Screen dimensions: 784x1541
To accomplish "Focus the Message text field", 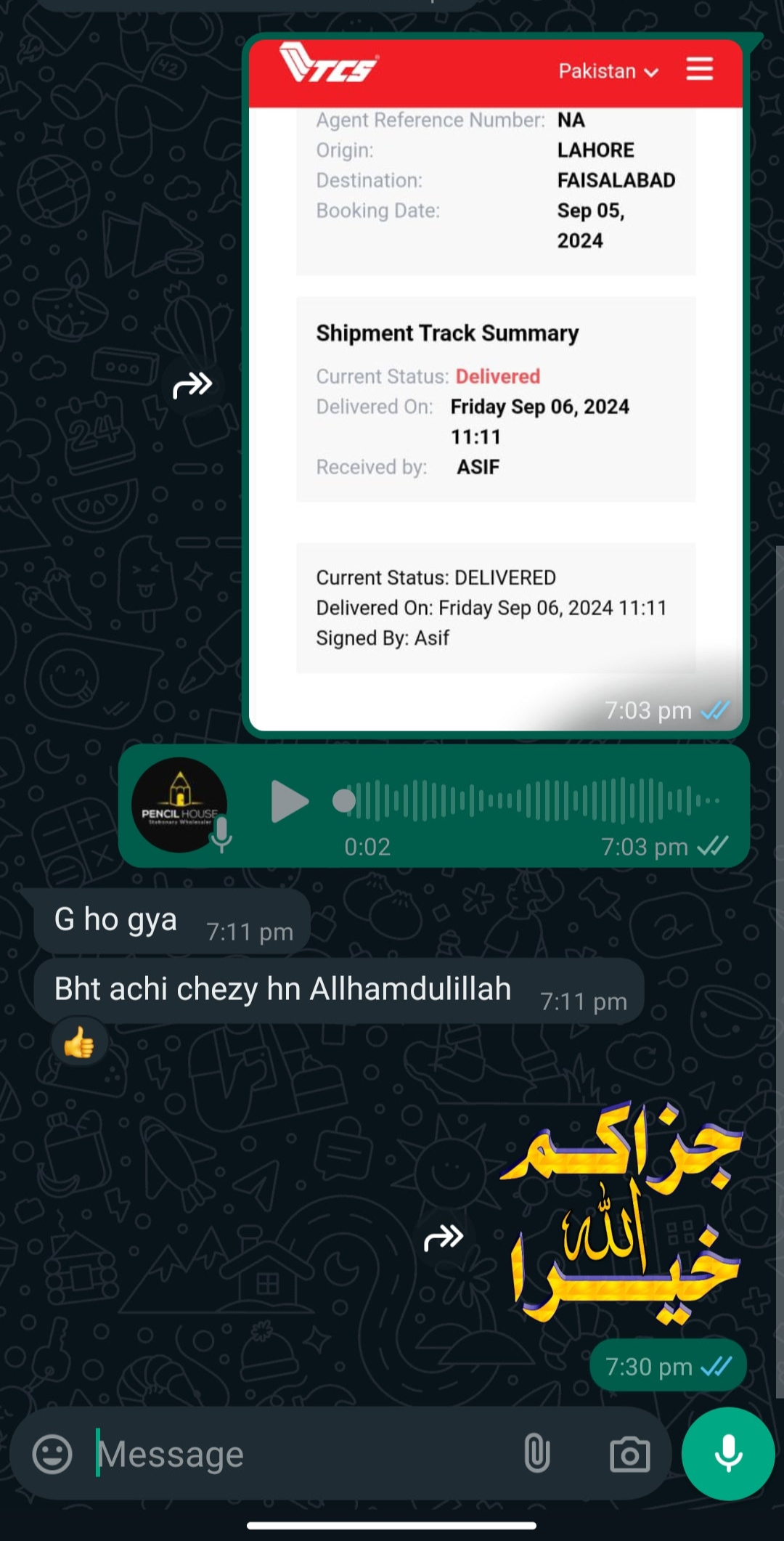I will pos(305,1454).
